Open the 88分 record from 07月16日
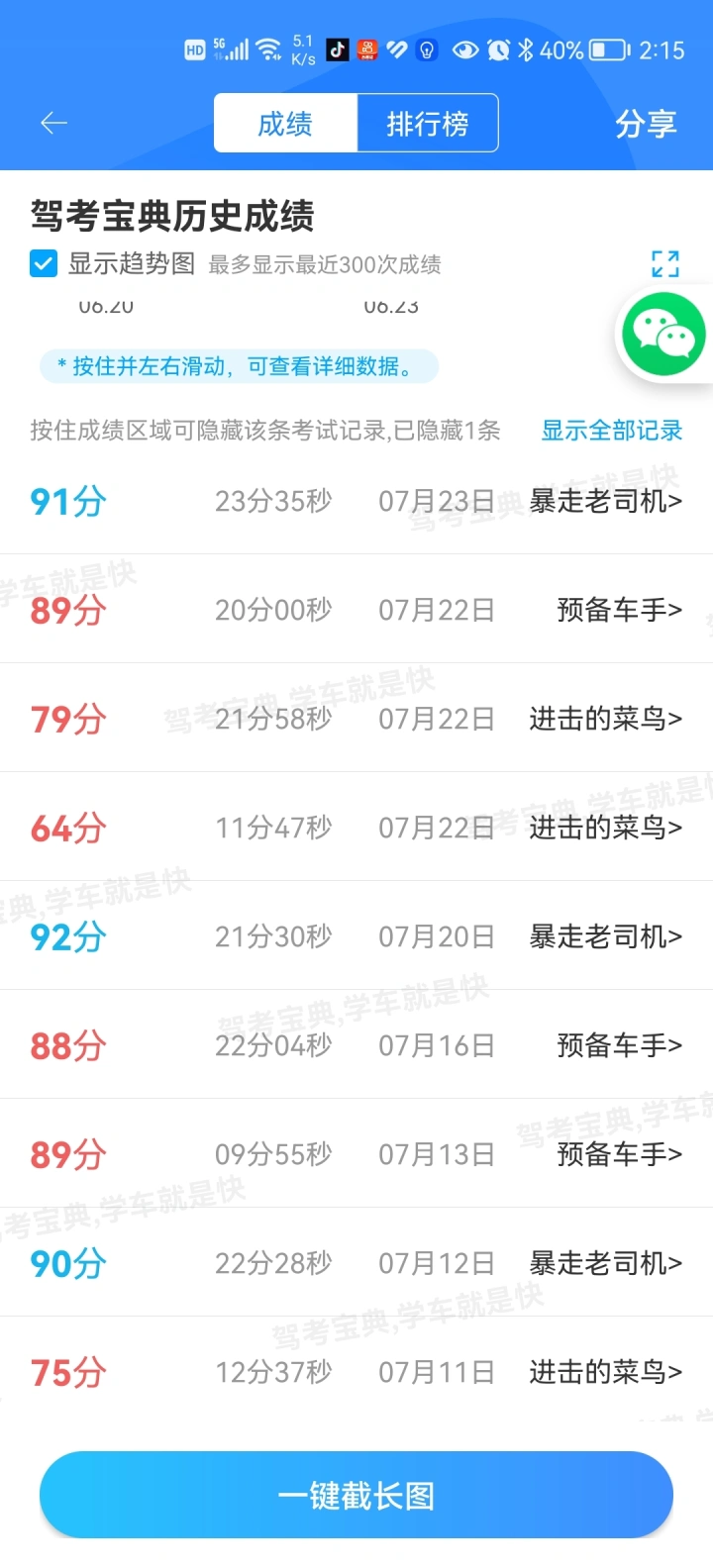This screenshot has width=713, height=1568. [356, 1045]
